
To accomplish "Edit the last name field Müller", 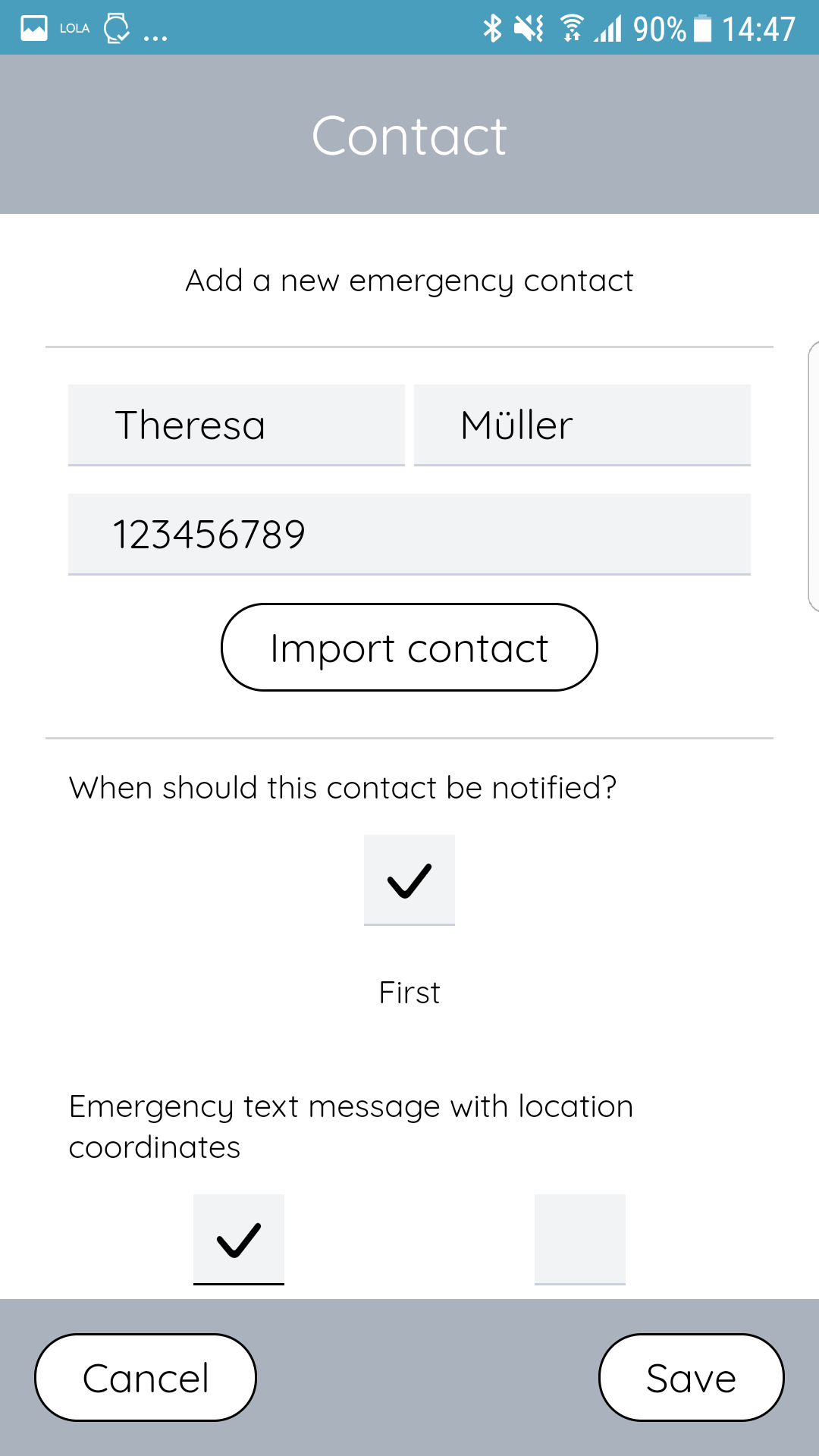I will point(582,425).
